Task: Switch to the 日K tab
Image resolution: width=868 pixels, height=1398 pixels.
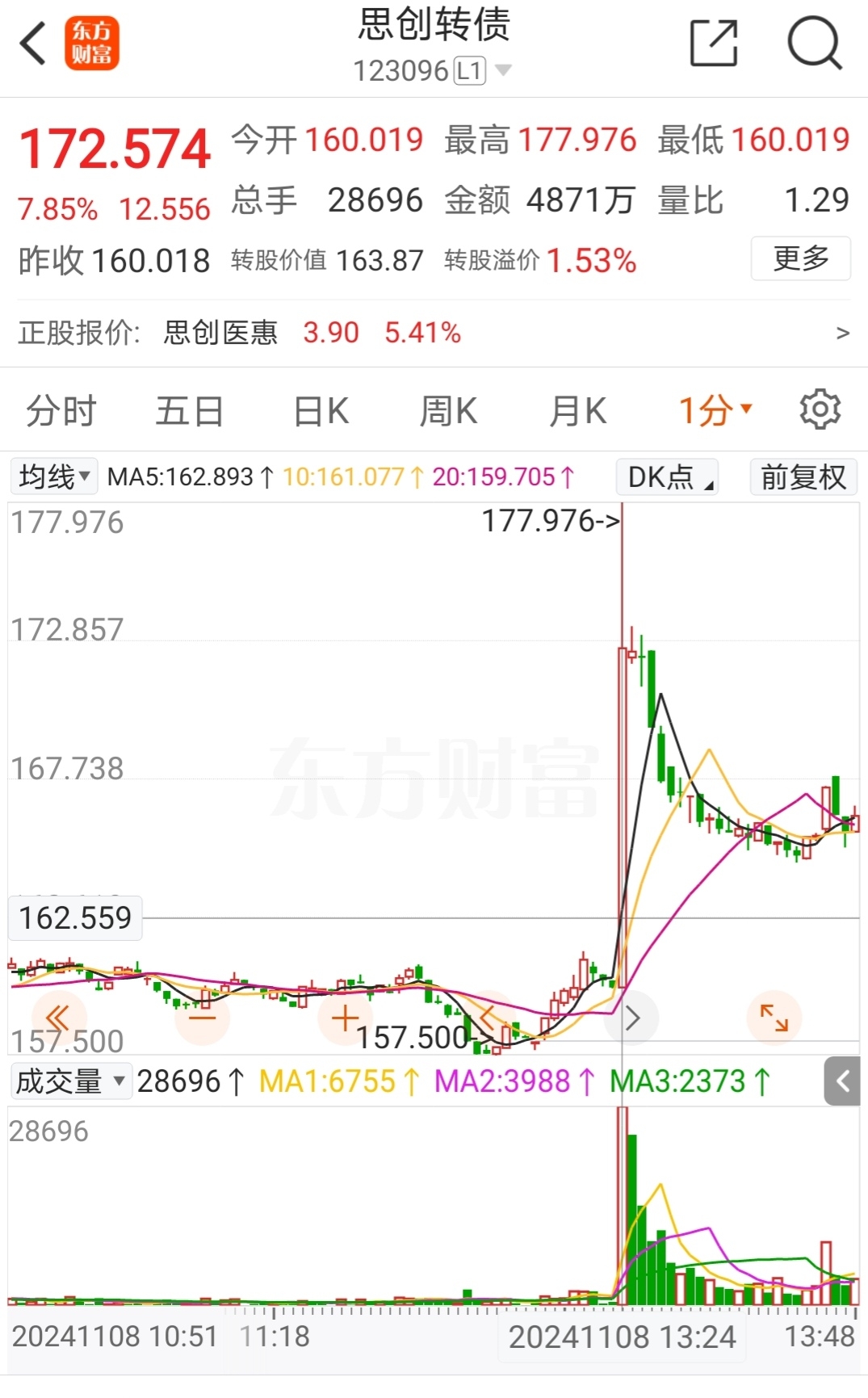Action: [320, 409]
